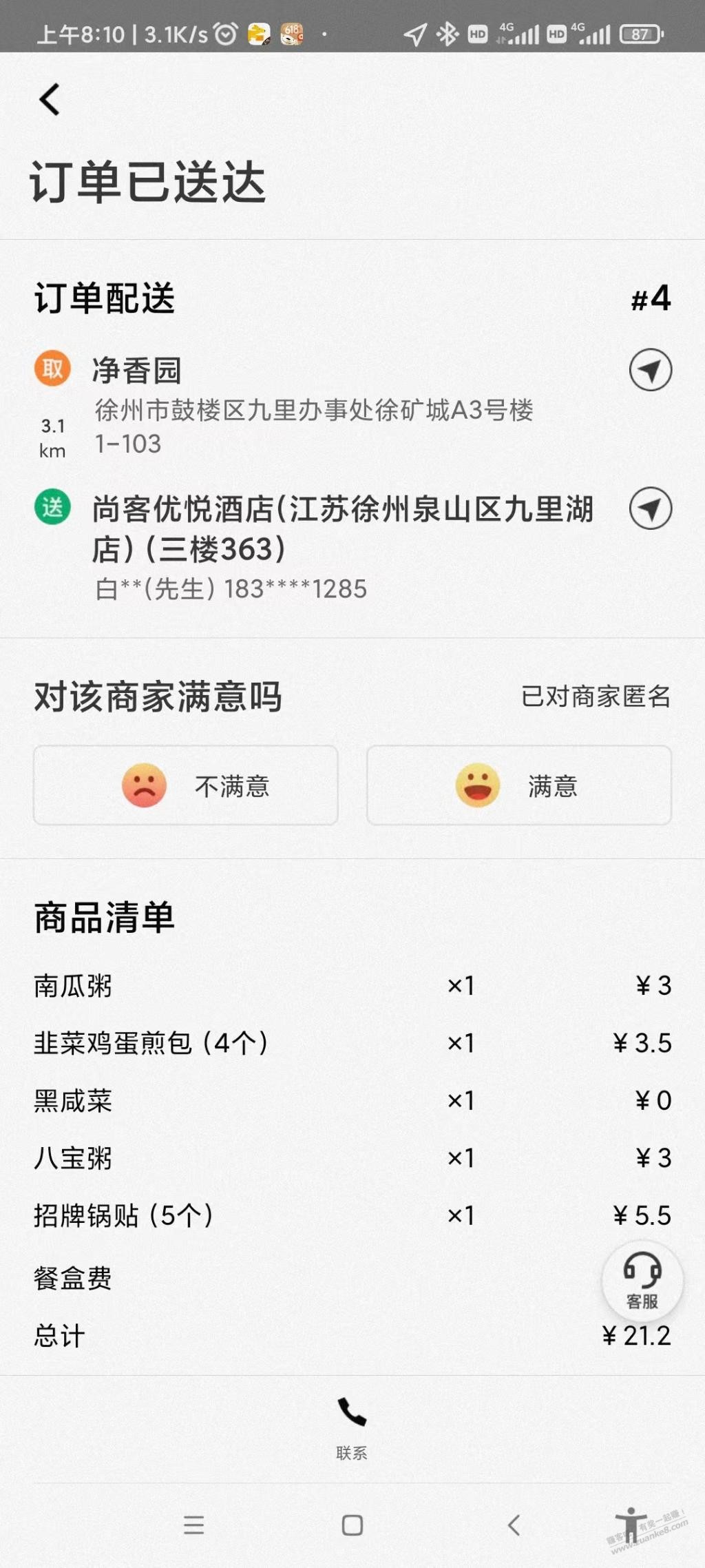This screenshot has width=705, height=1568.
Task: Open 客服 customer service
Action: click(x=642, y=1281)
